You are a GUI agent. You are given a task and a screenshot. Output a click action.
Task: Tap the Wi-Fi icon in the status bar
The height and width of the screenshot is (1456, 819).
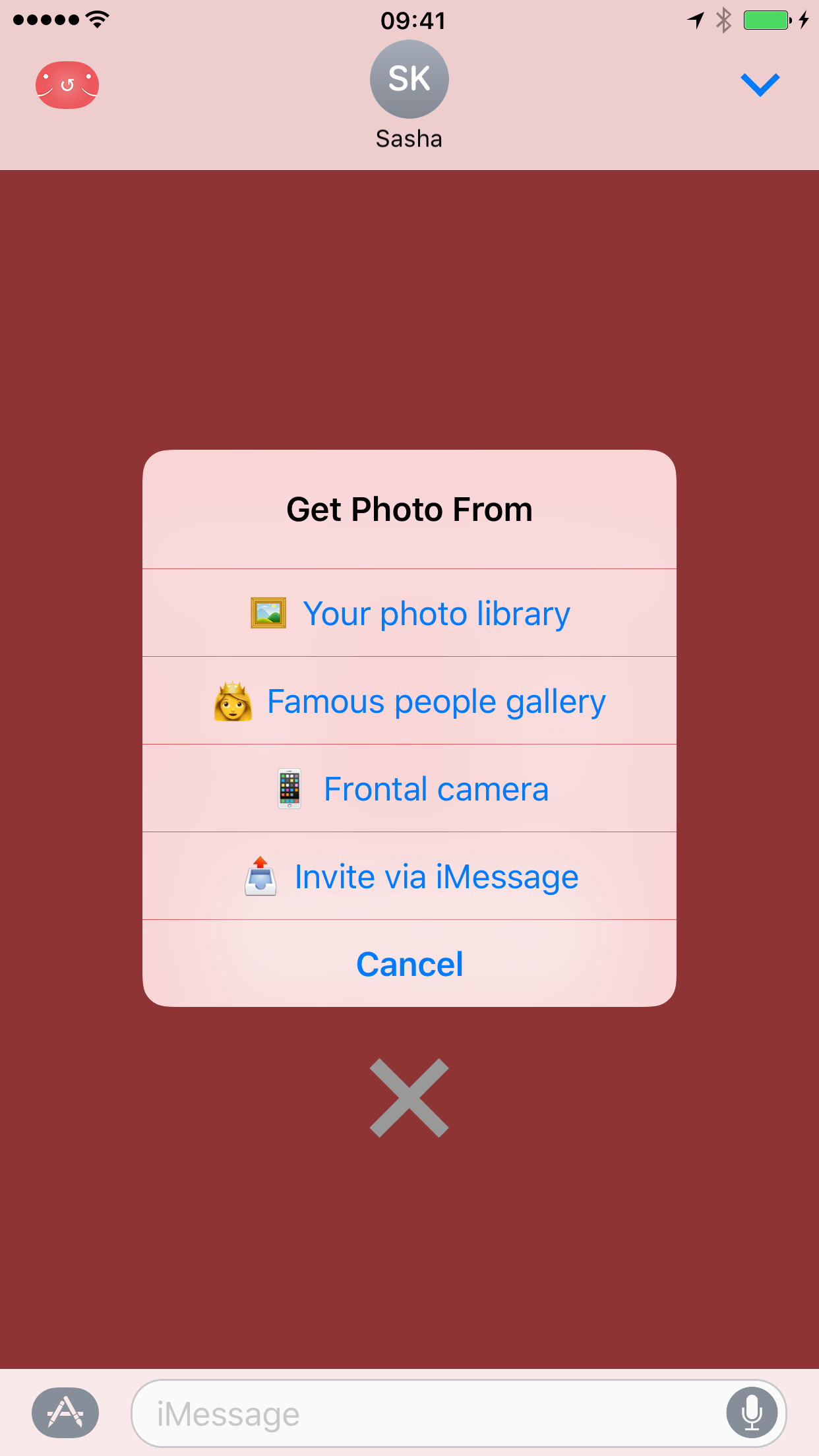coord(96,20)
